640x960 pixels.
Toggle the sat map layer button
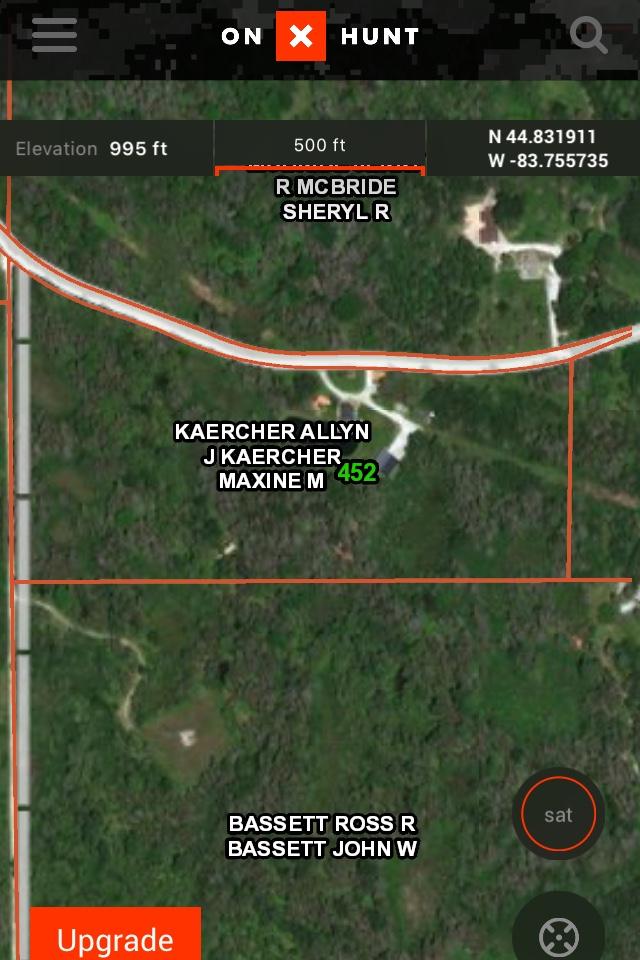click(x=558, y=814)
